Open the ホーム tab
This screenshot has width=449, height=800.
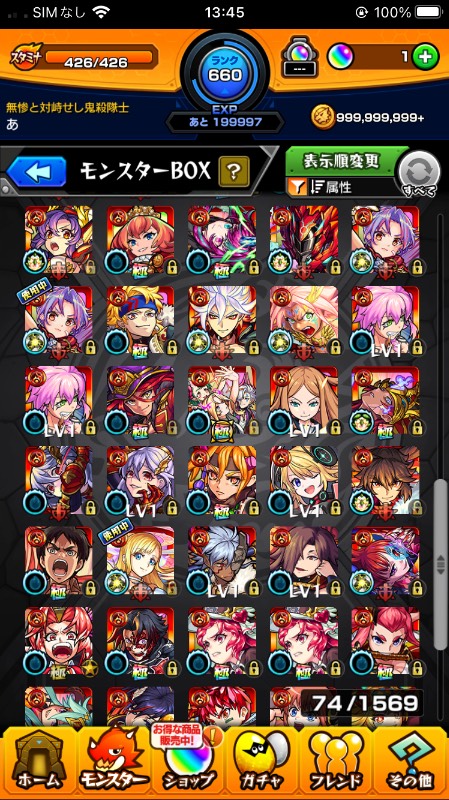[39, 764]
